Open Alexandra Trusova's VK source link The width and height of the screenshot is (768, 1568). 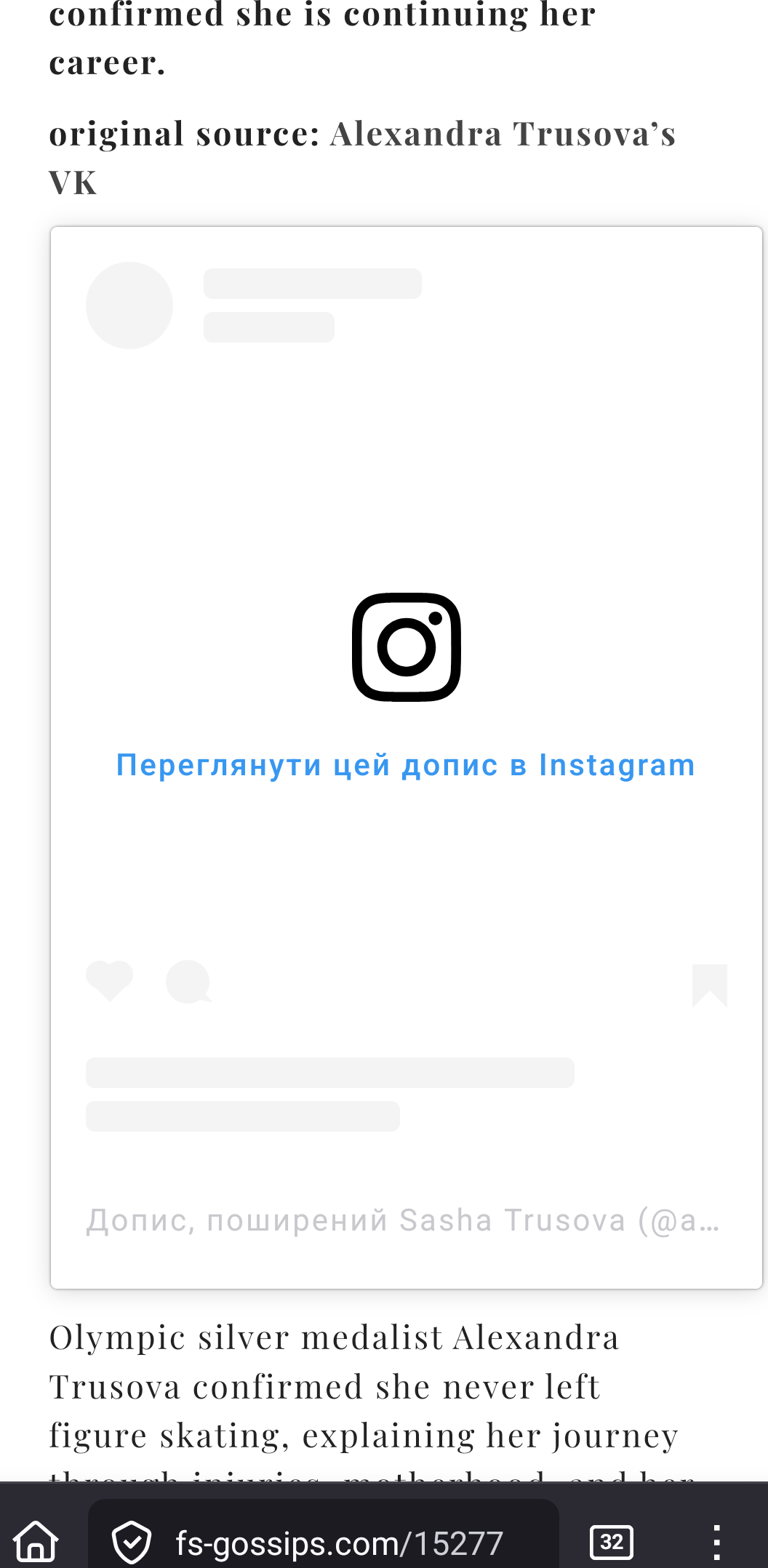click(502, 135)
